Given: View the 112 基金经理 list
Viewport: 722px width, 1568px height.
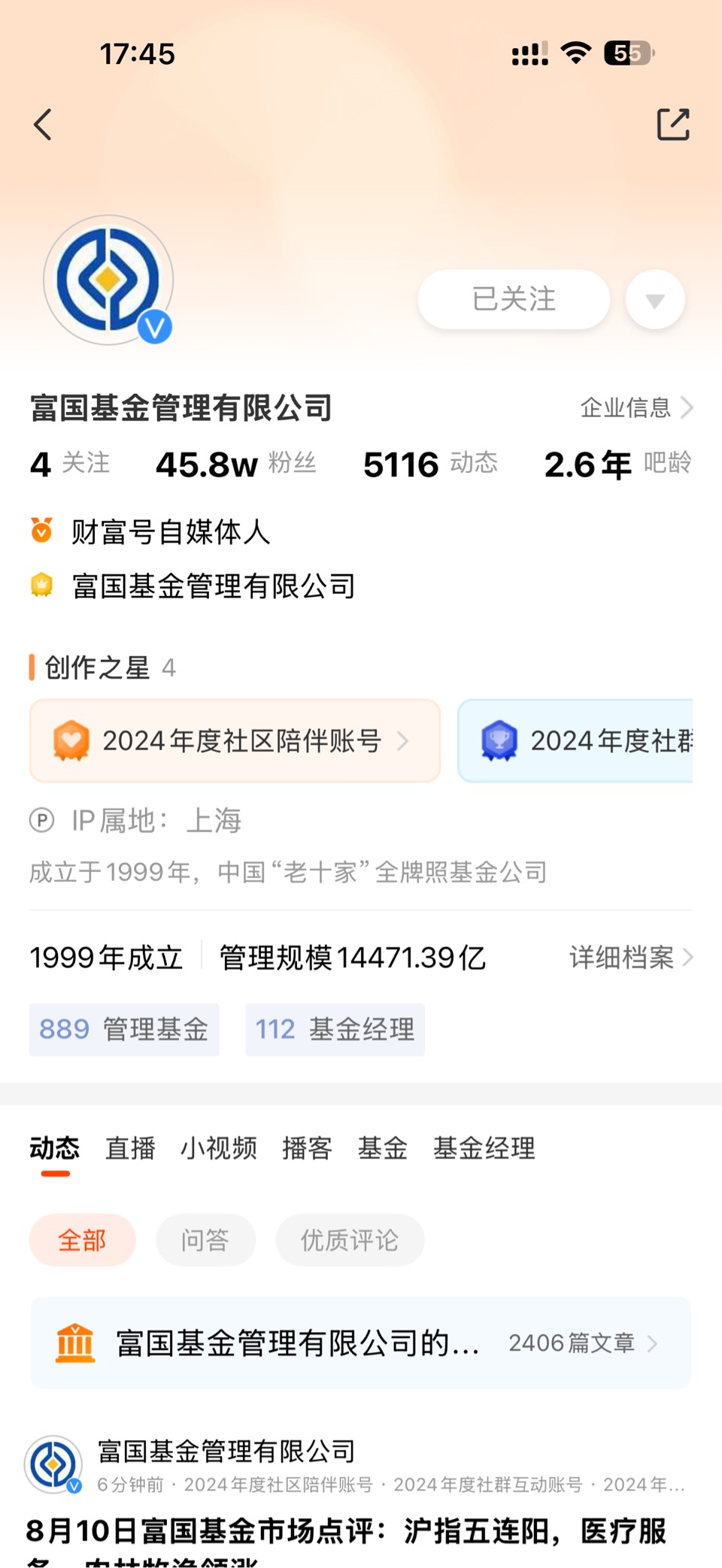Looking at the screenshot, I should [335, 1029].
